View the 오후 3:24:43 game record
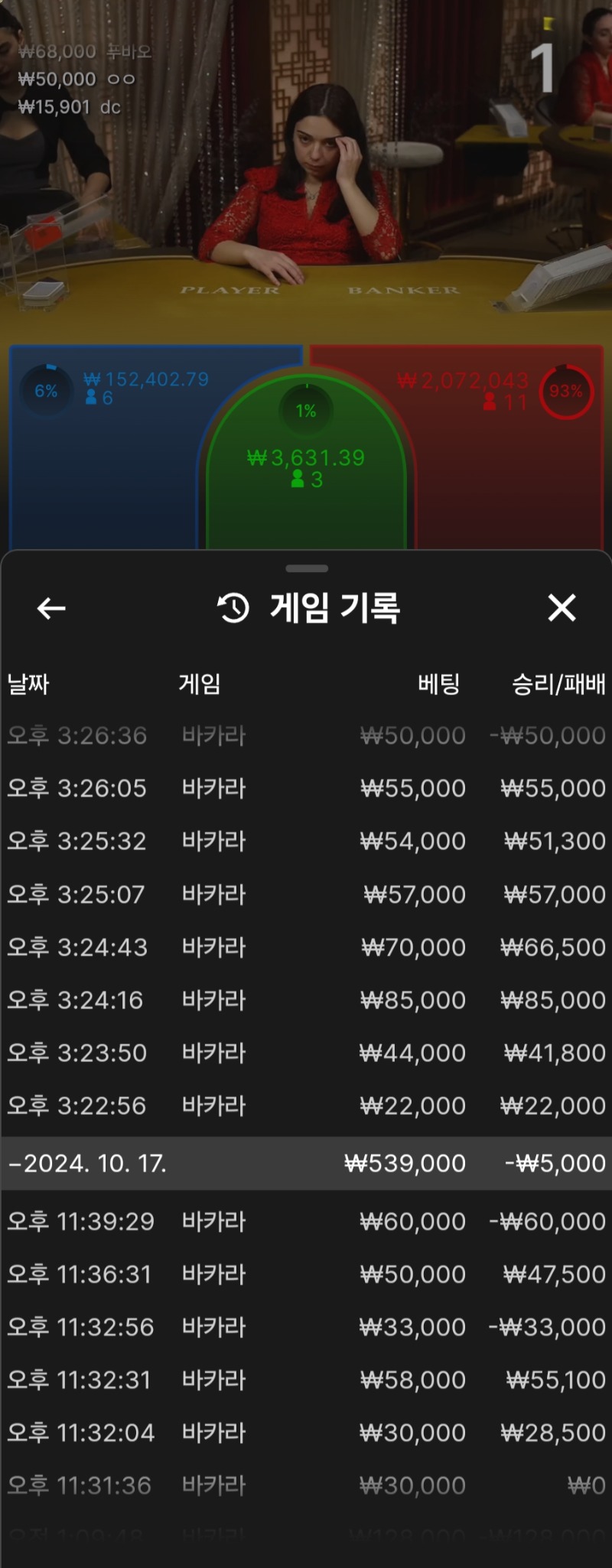The height and width of the screenshot is (1568, 612). 306,947
